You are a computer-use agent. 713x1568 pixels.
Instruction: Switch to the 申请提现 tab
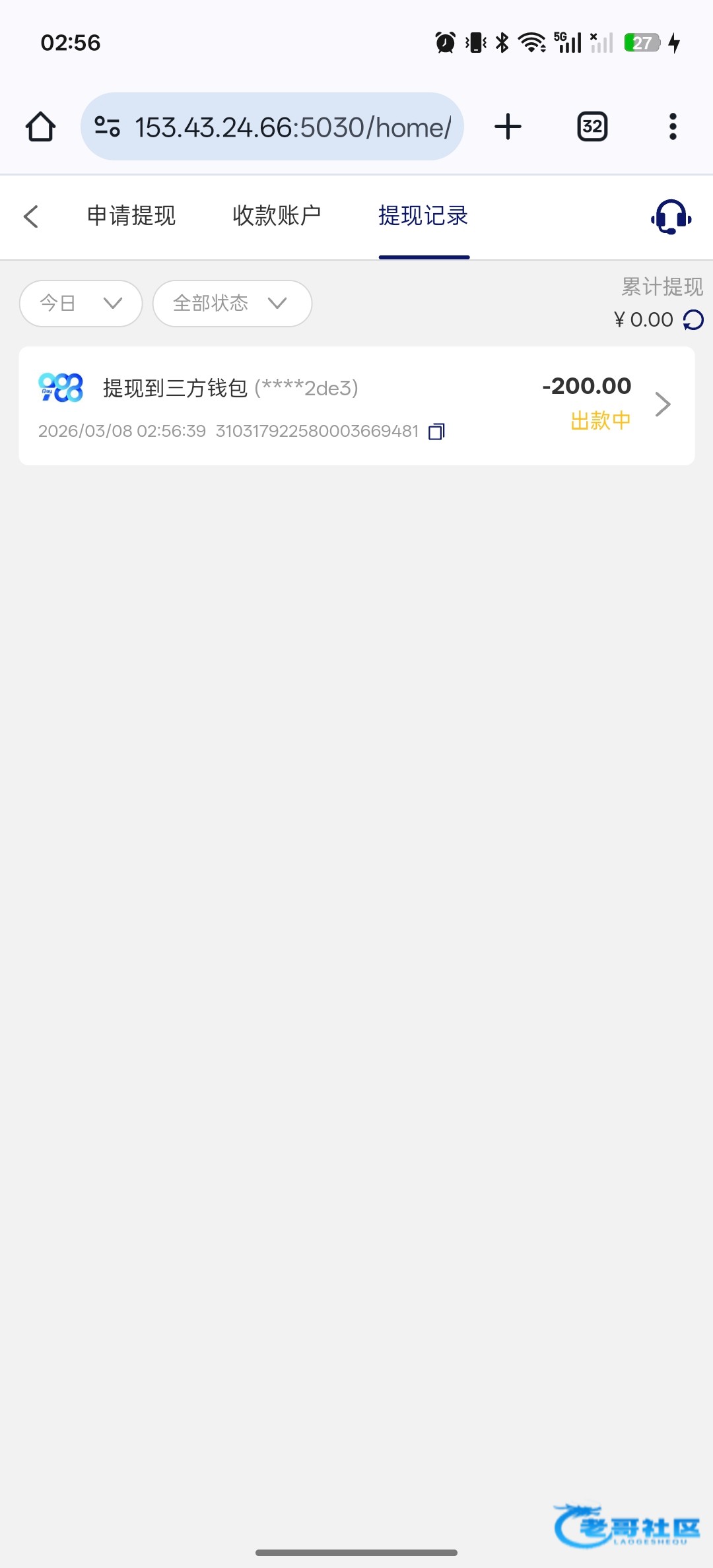pos(131,216)
